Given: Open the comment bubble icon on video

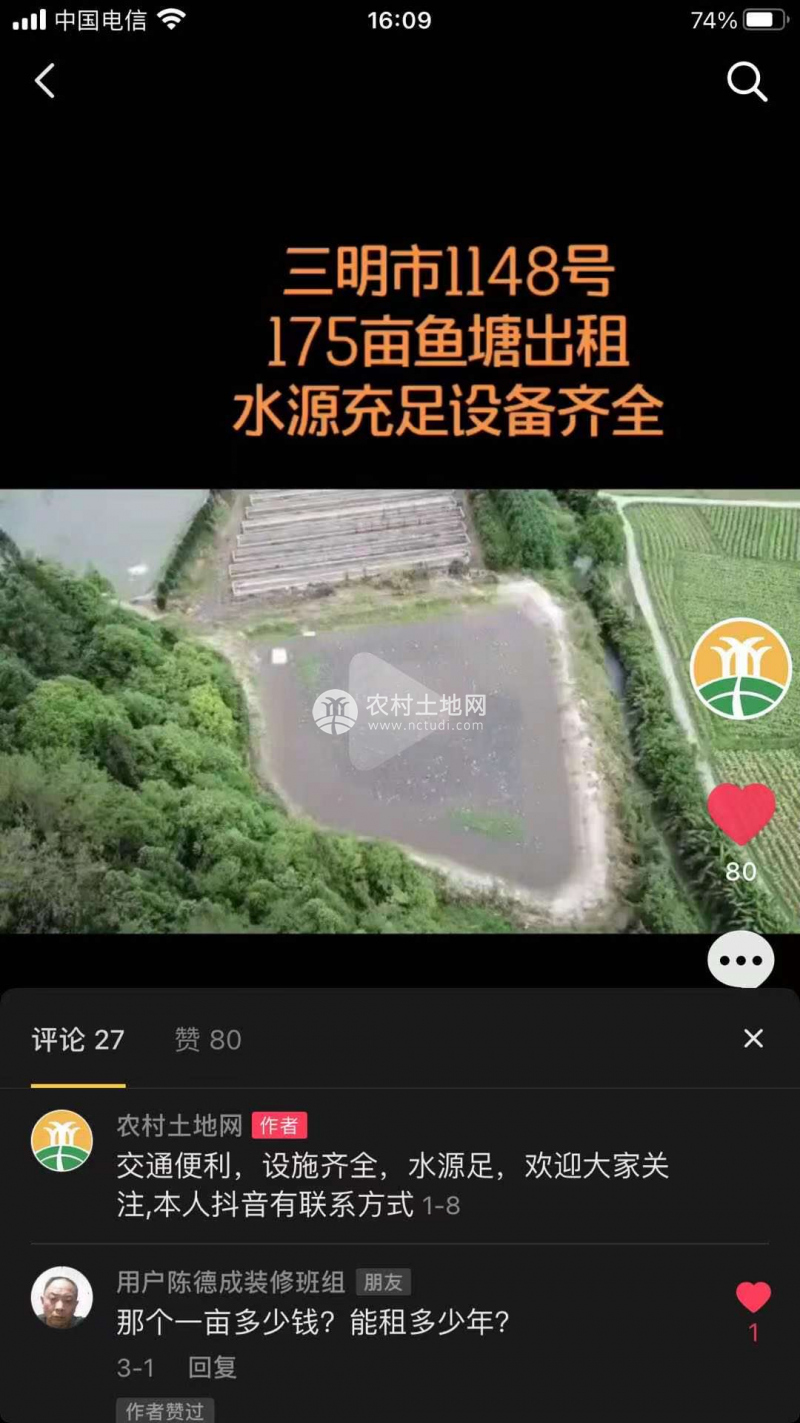Looking at the screenshot, I should tap(741, 960).
